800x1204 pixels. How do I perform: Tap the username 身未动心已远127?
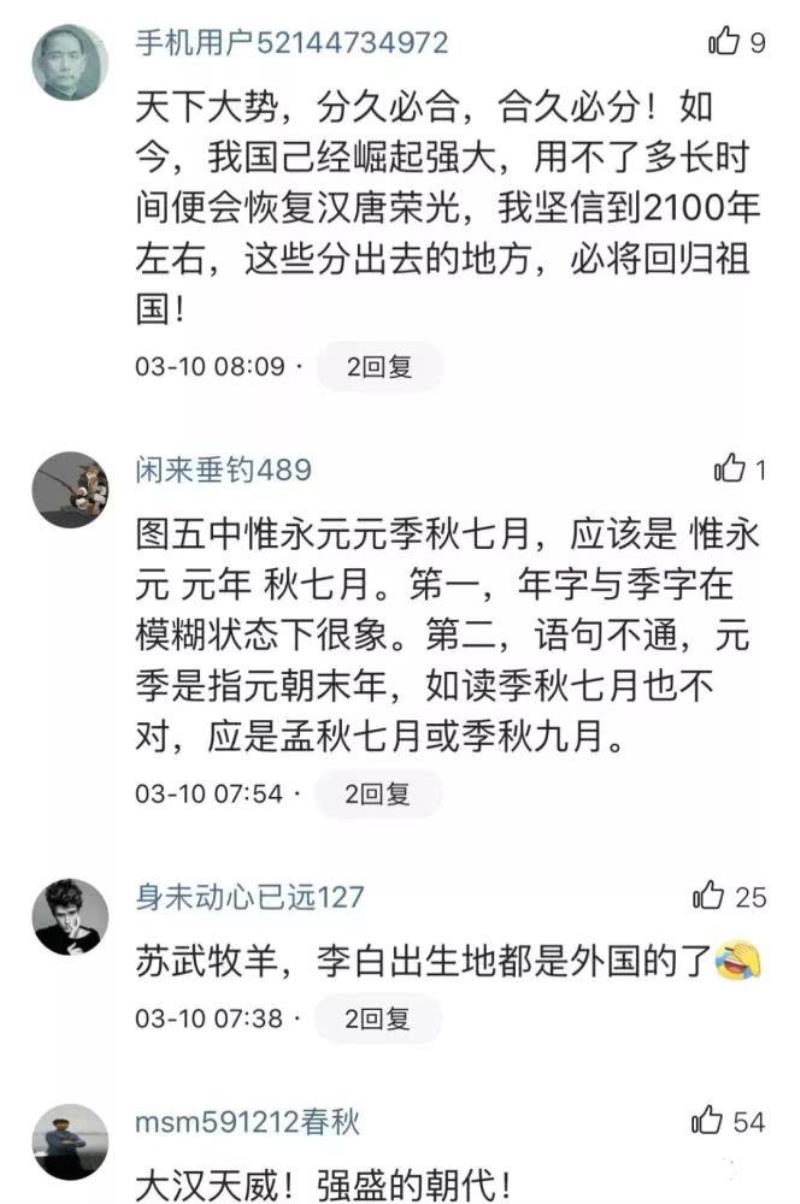(249, 897)
